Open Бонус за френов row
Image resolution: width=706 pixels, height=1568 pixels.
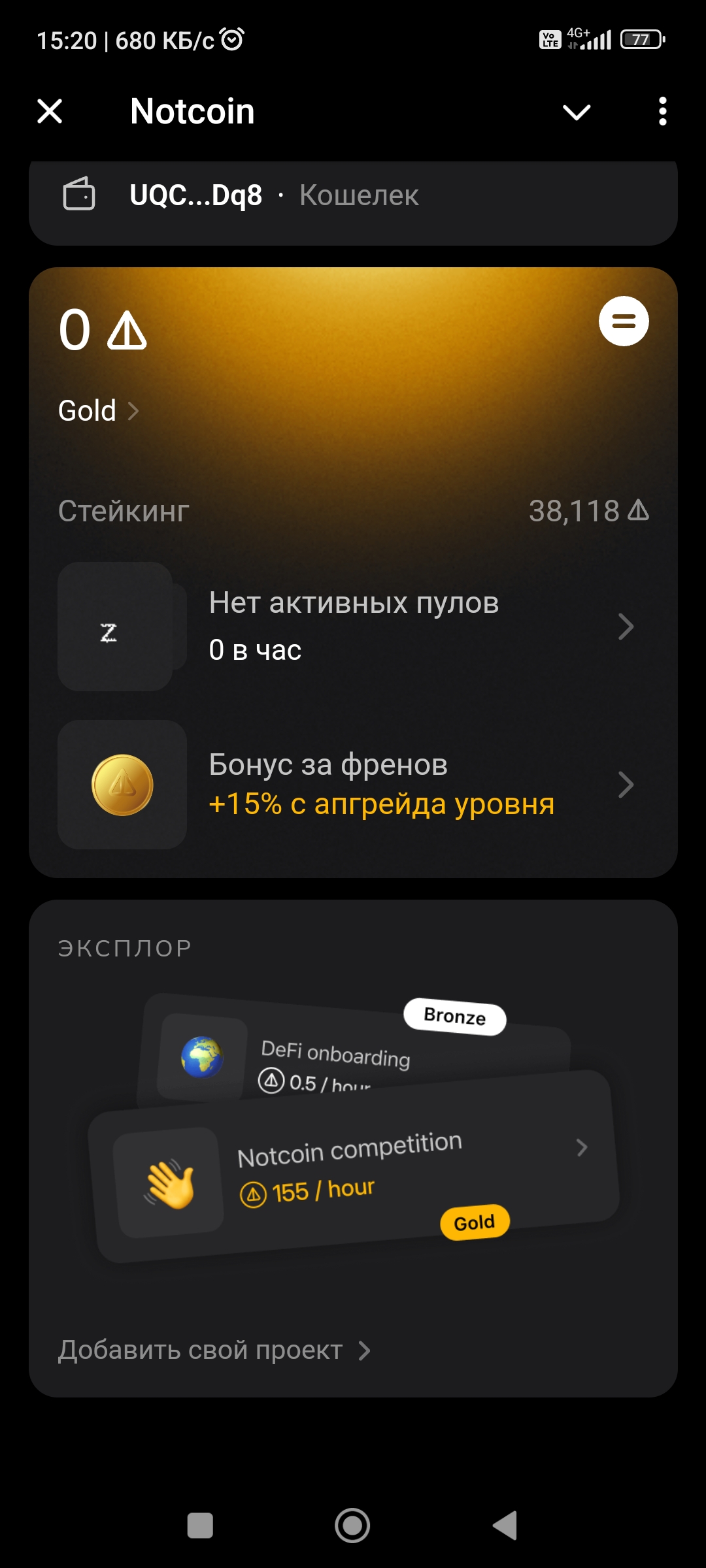353,785
